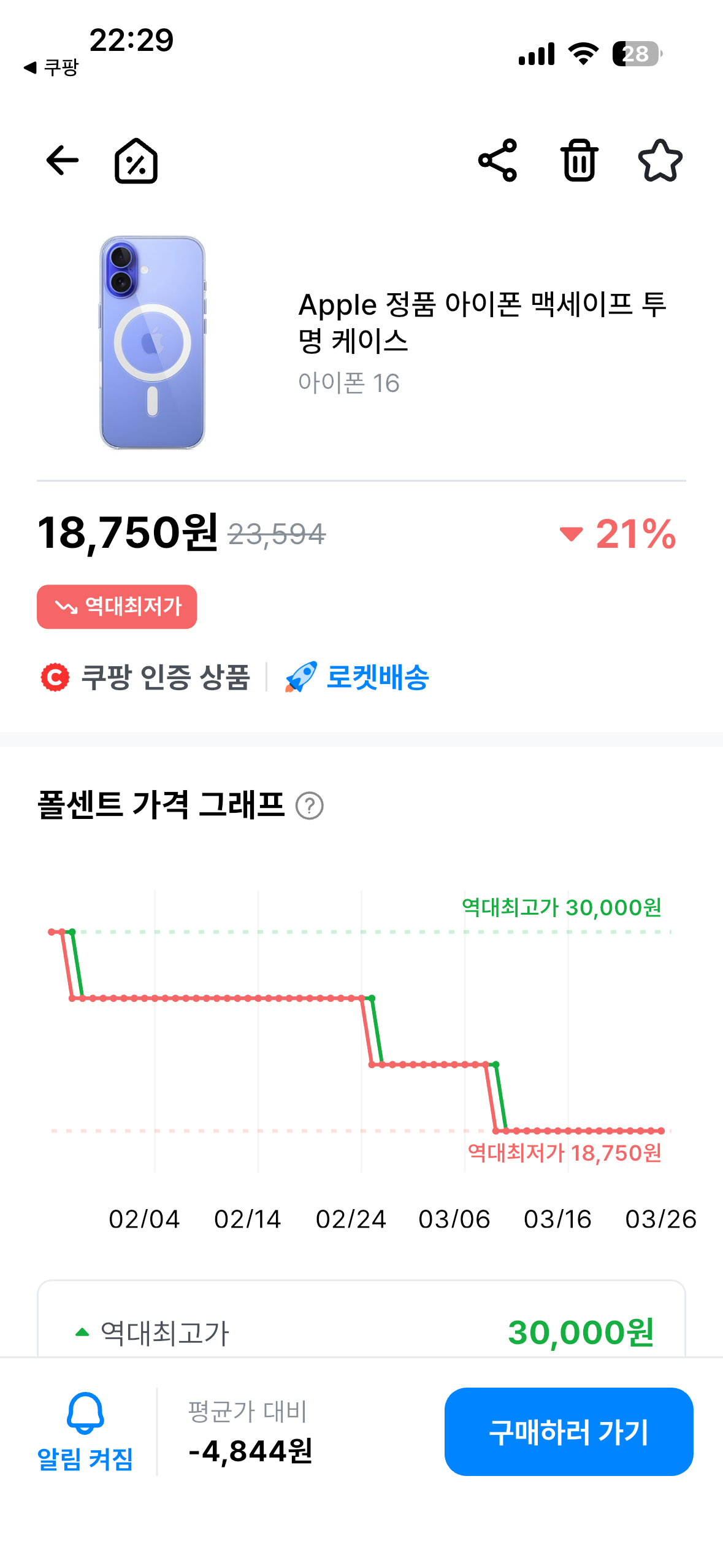Open help for 폴센트 가격 그래프
The width and height of the screenshot is (723, 1568).
coord(310,805)
